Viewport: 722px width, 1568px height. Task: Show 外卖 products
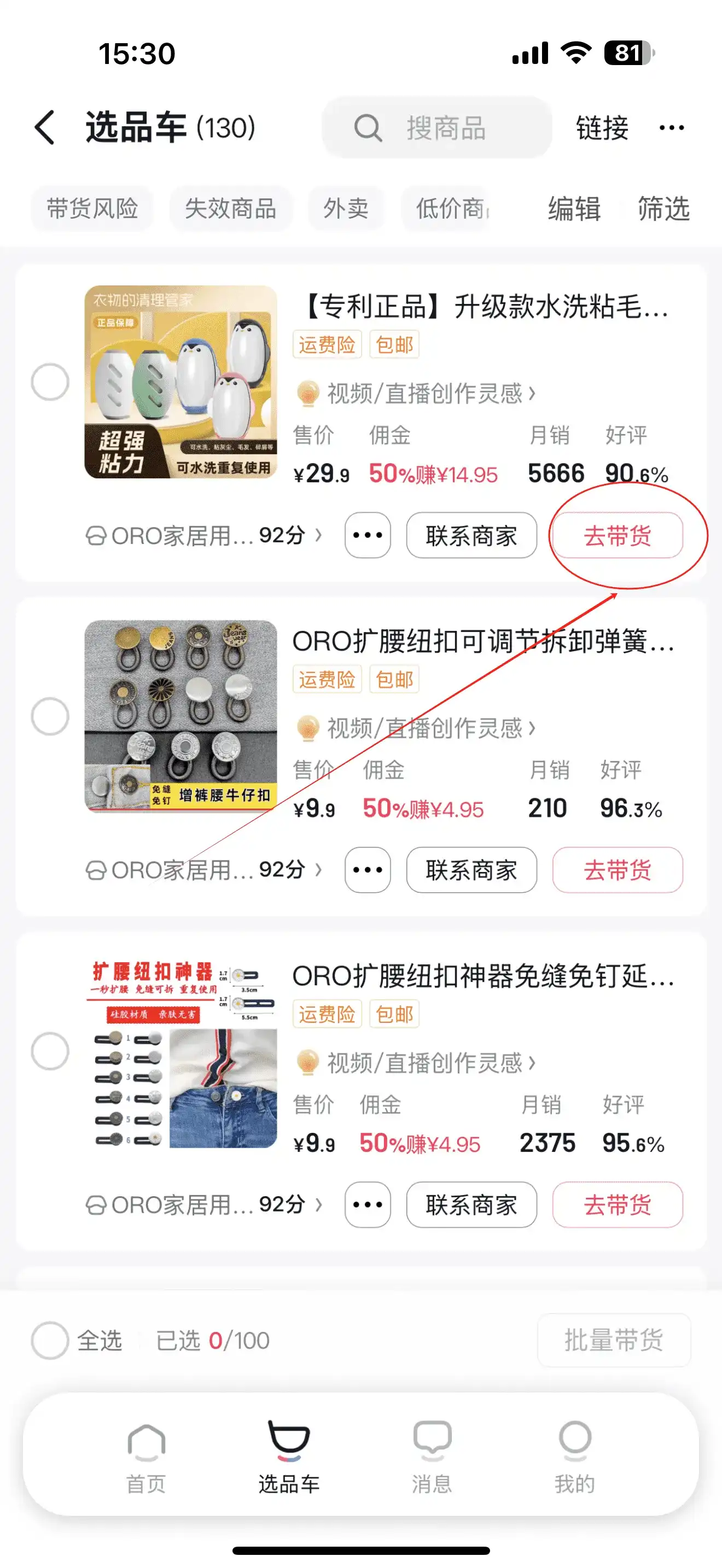point(346,209)
